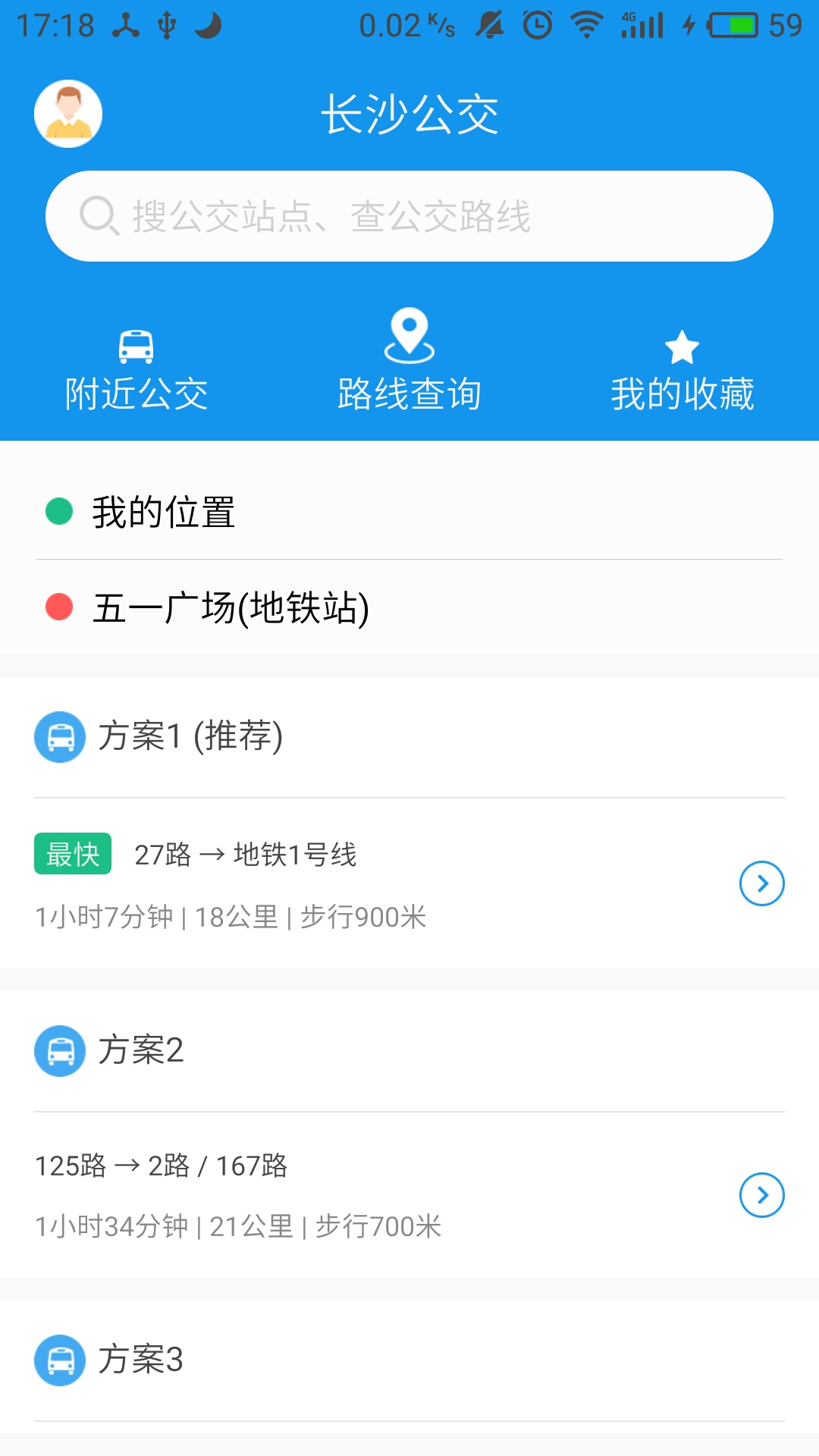819x1456 pixels.
Task: Expand details for the 27路 route plan
Action: pos(761,883)
